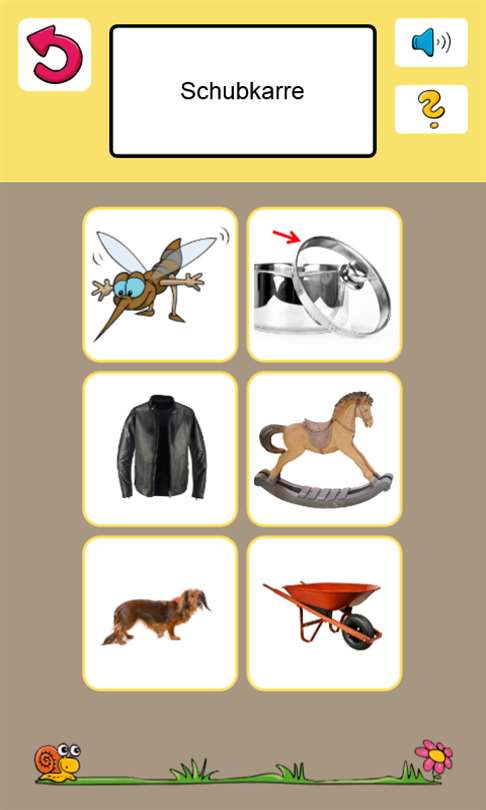Go back with the pink arrow
The height and width of the screenshot is (810, 486).
(55, 55)
